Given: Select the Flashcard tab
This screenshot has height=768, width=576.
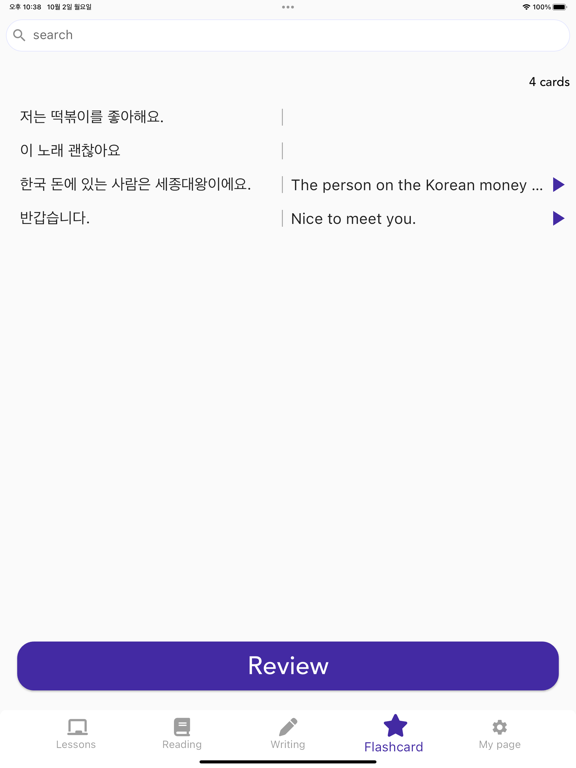Looking at the screenshot, I should point(394,734).
